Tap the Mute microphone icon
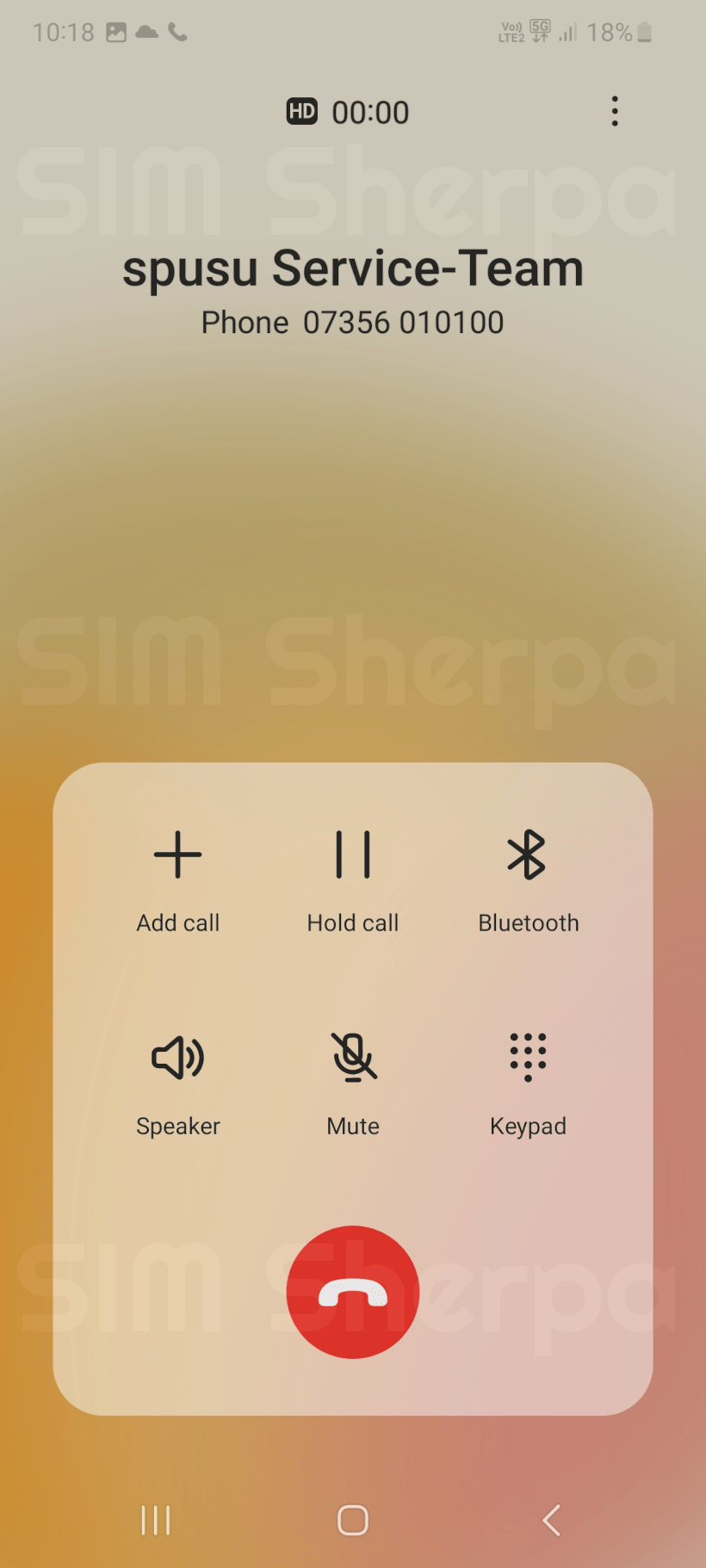 tap(352, 1058)
